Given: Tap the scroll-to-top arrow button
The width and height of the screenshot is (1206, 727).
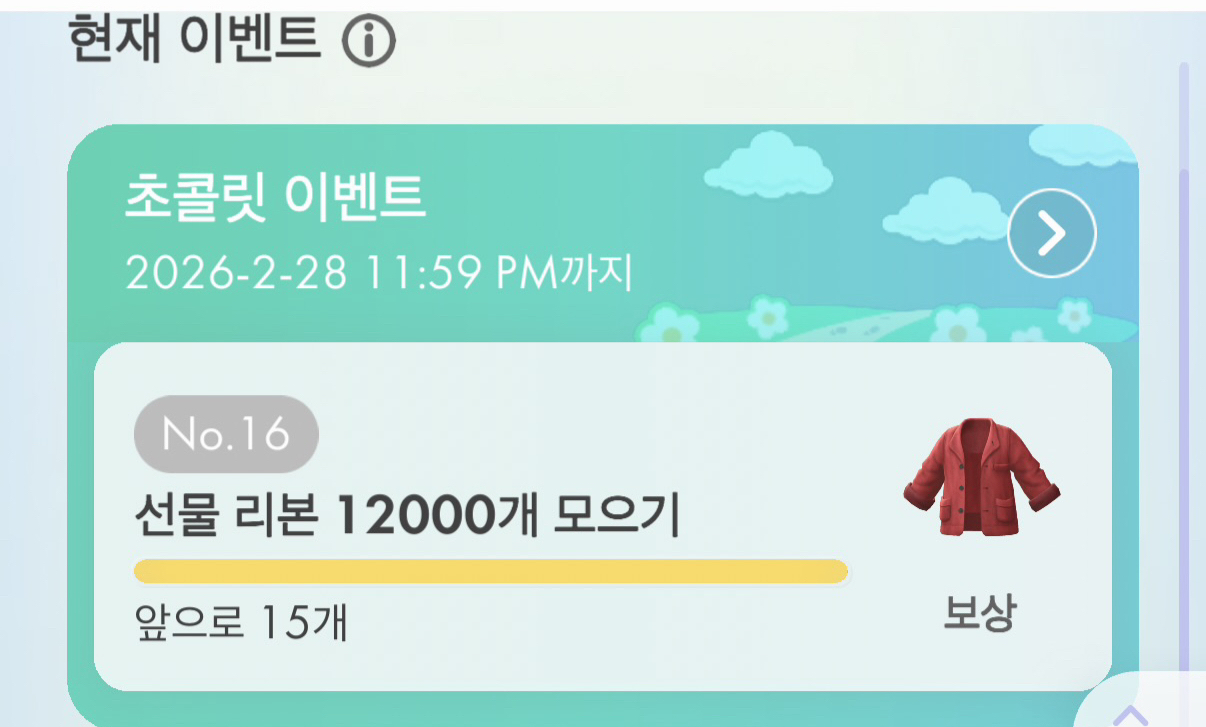Looking at the screenshot, I should point(1133,712).
